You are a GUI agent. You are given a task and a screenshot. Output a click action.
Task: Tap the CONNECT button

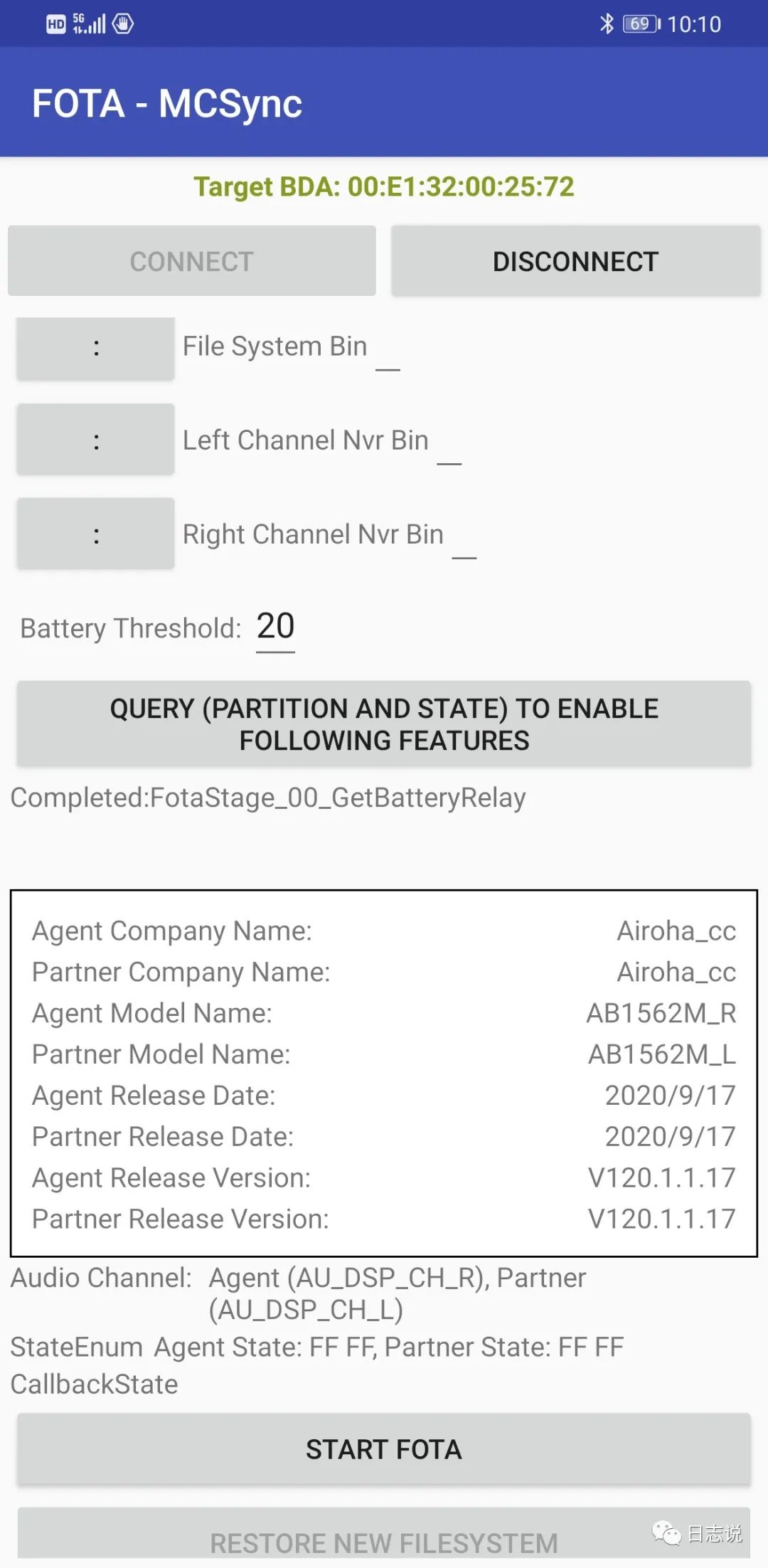191,261
